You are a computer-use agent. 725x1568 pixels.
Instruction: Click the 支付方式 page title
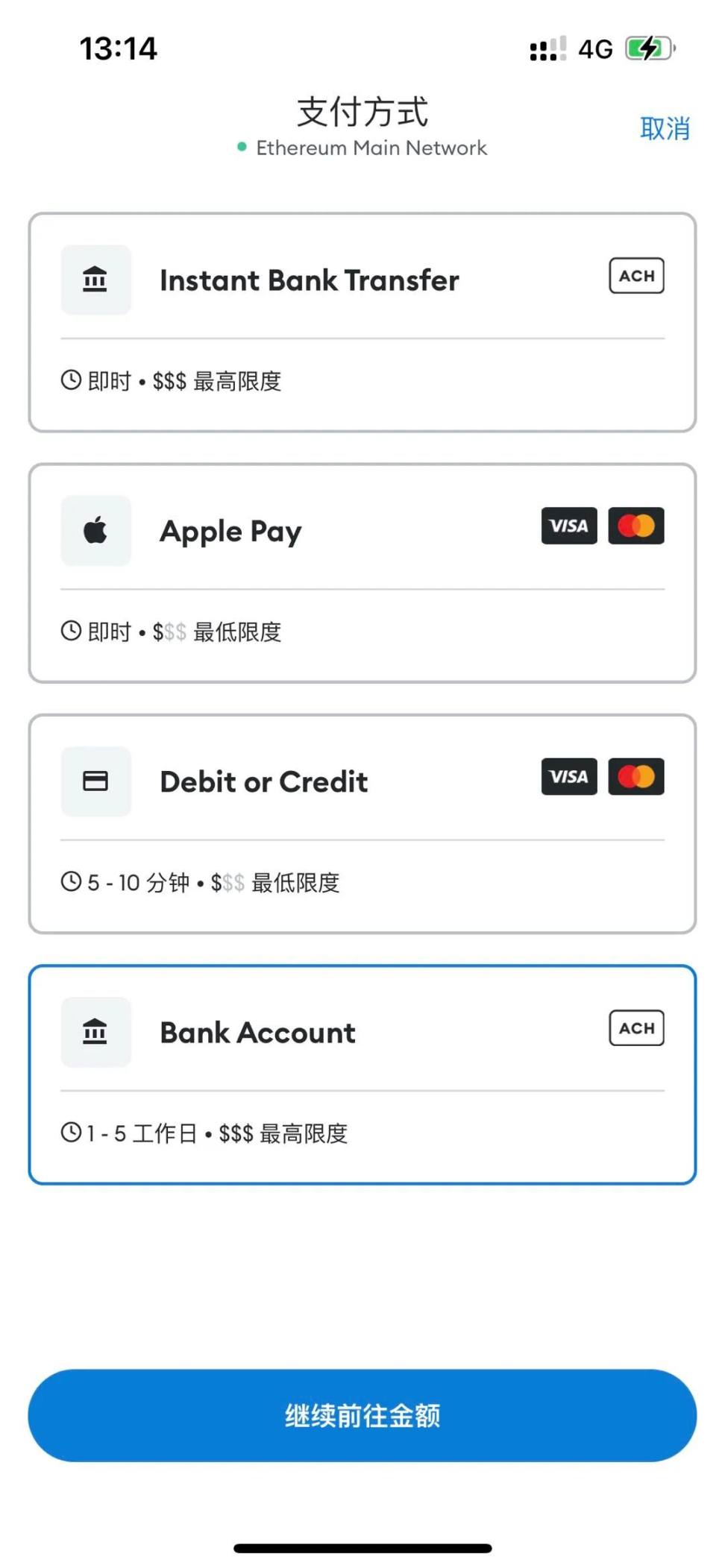point(362,113)
